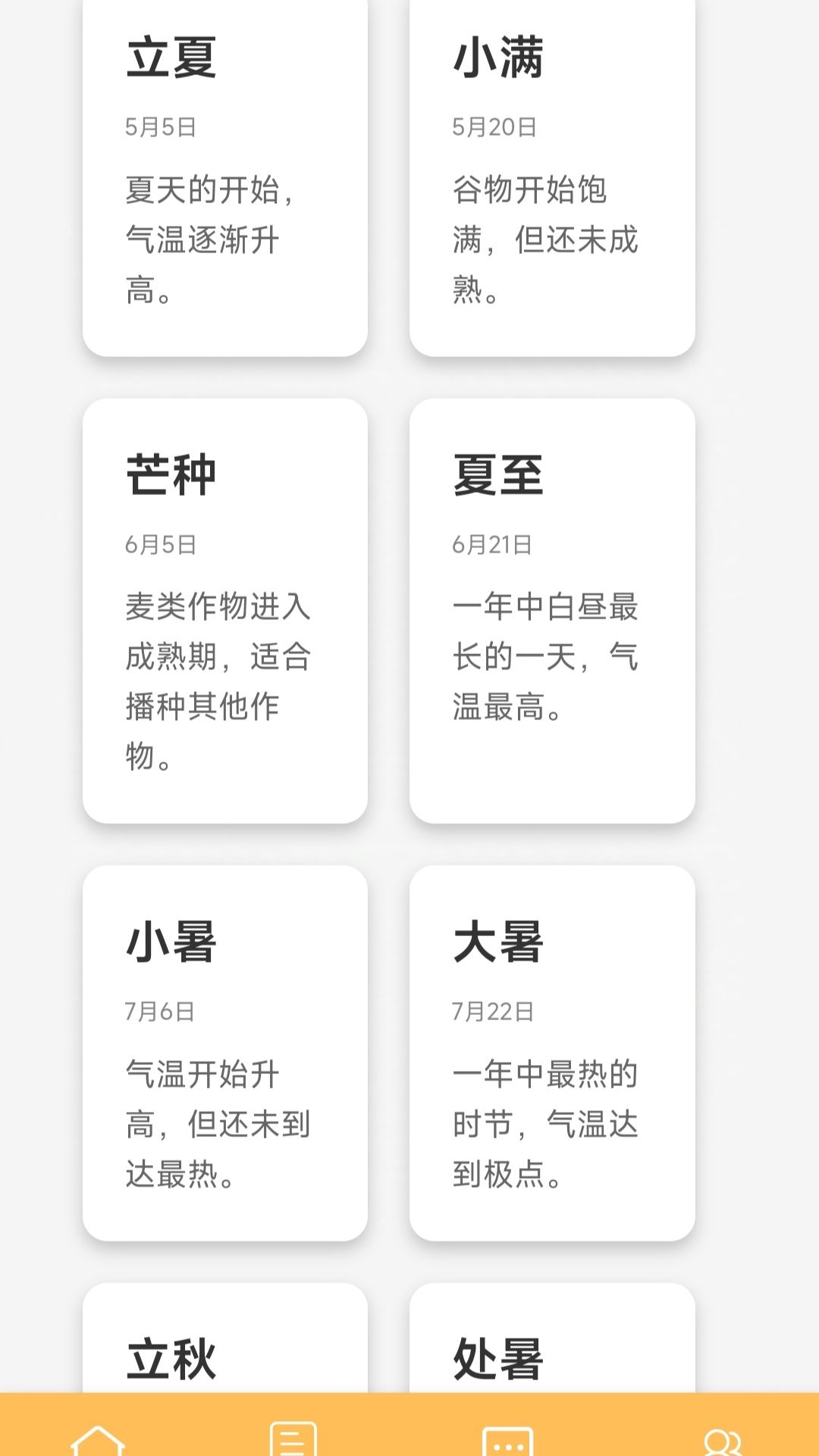The image size is (819, 1456).
Task: Select the 立秋 card
Action: (x=225, y=1338)
